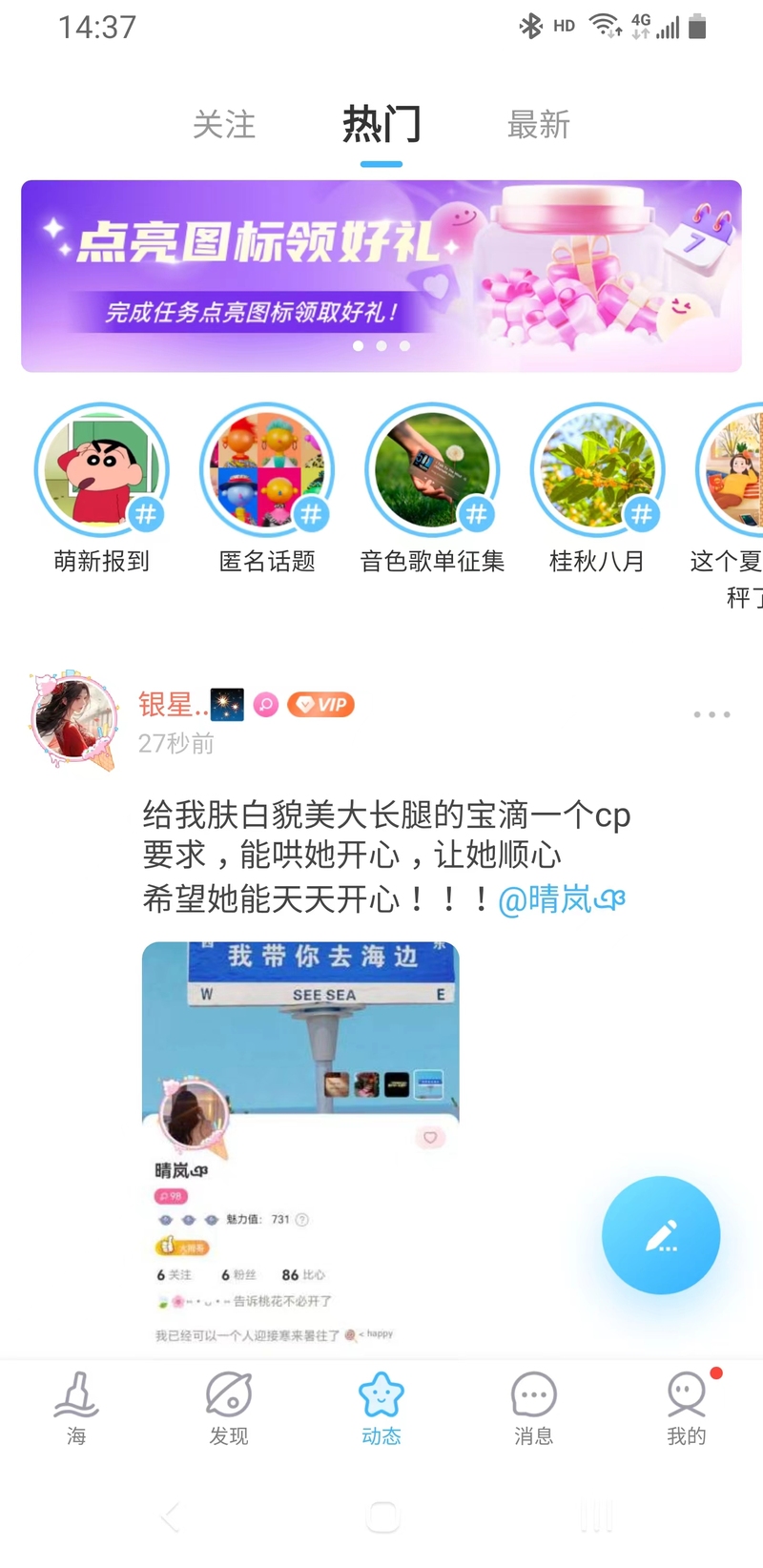Compose a new post with the pencil button
The width and height of the screenshot is (763, 1568).
(x=661, y=1235)
